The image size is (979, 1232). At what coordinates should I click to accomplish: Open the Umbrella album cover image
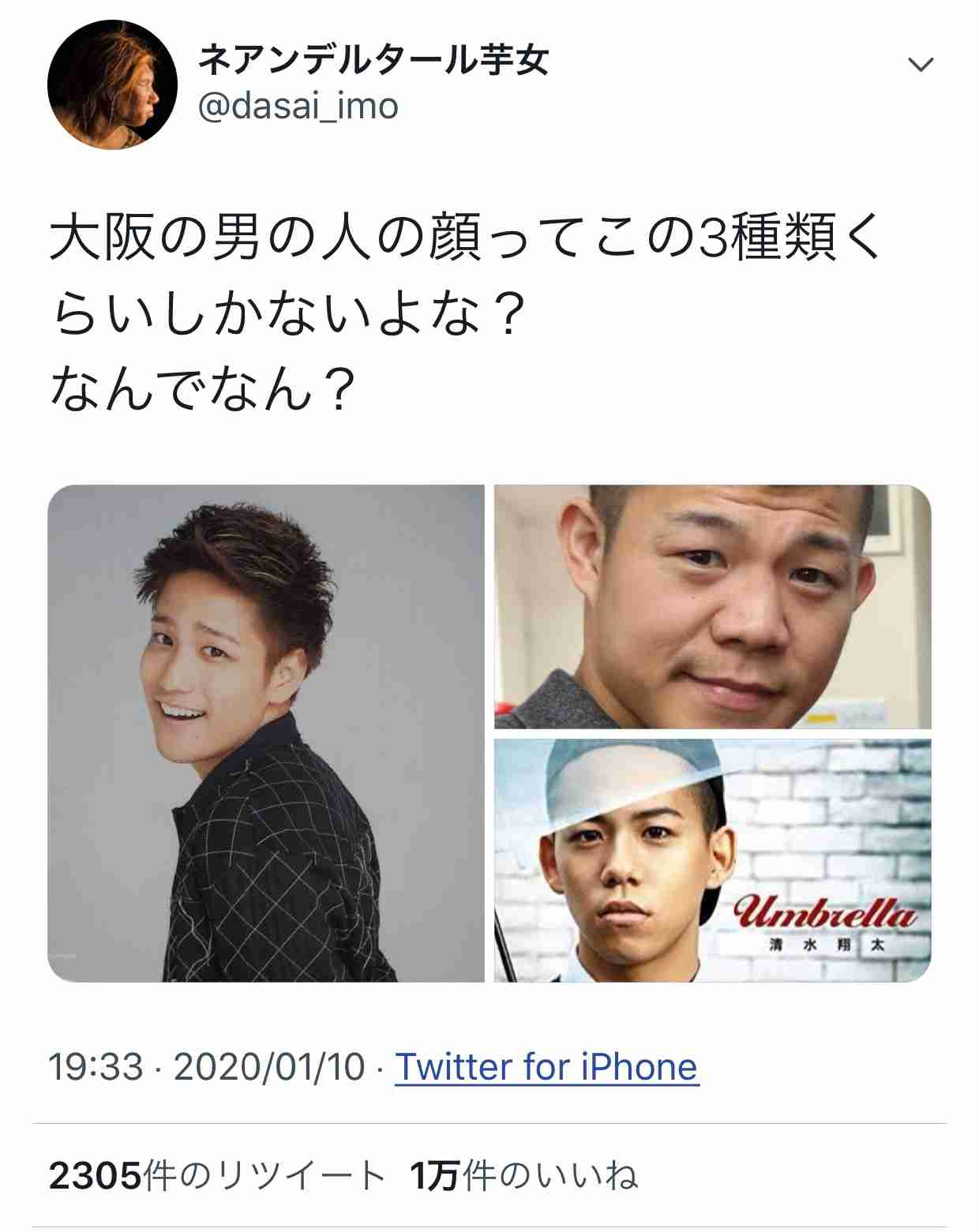coord(715,860)
